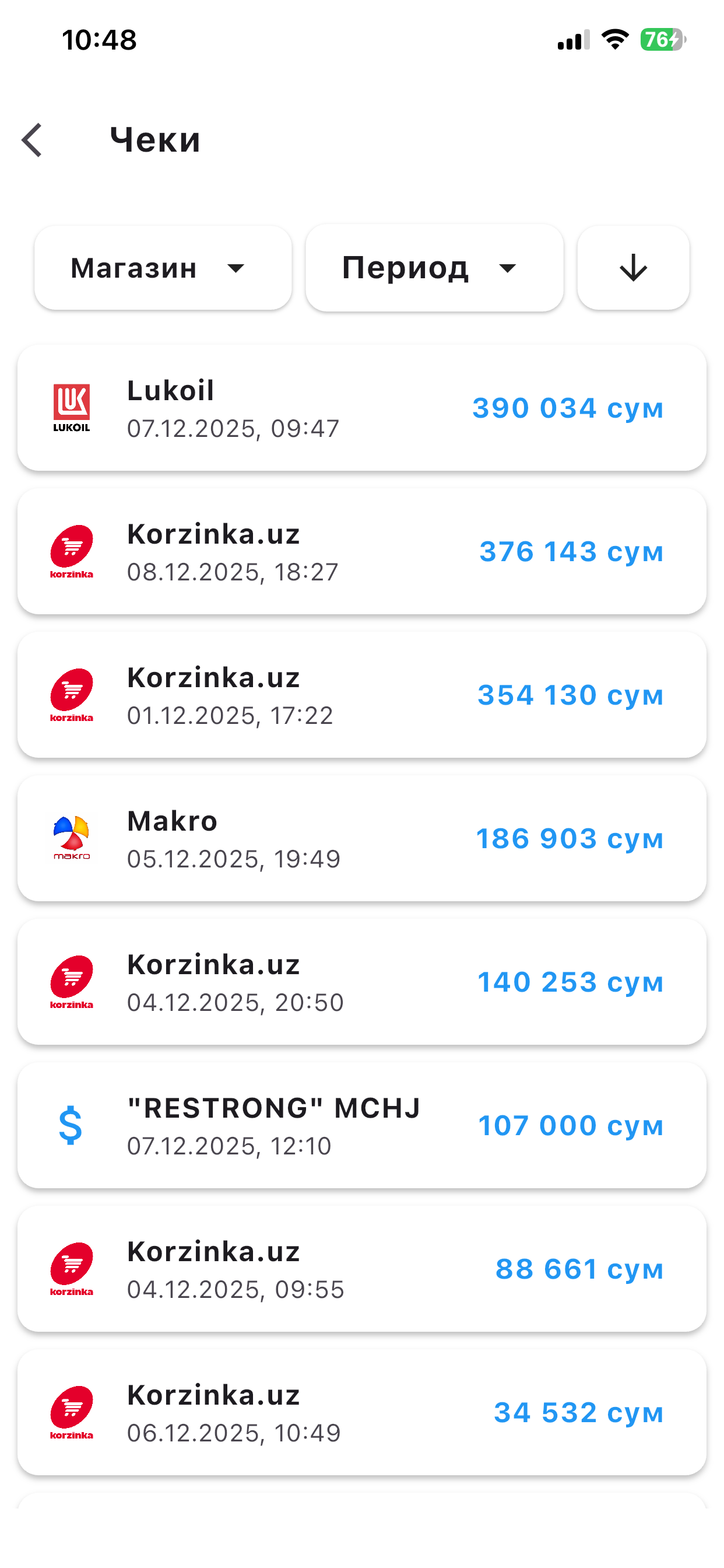This screenshot has height=1568, width=724.
Task: Open the Lukoil receipt for 390 034 сум
Action: [362, 408]
